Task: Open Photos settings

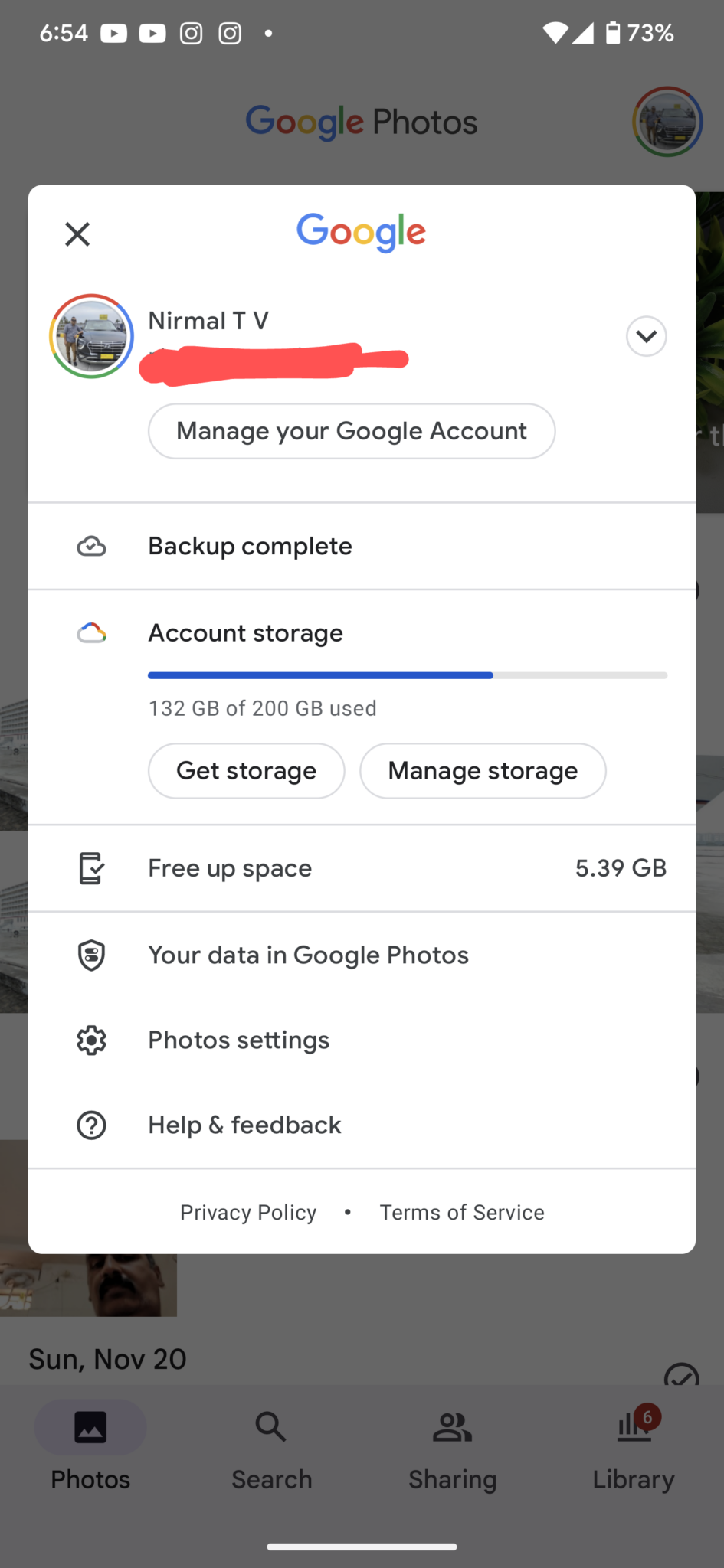Action: (x=362, y=1040)
